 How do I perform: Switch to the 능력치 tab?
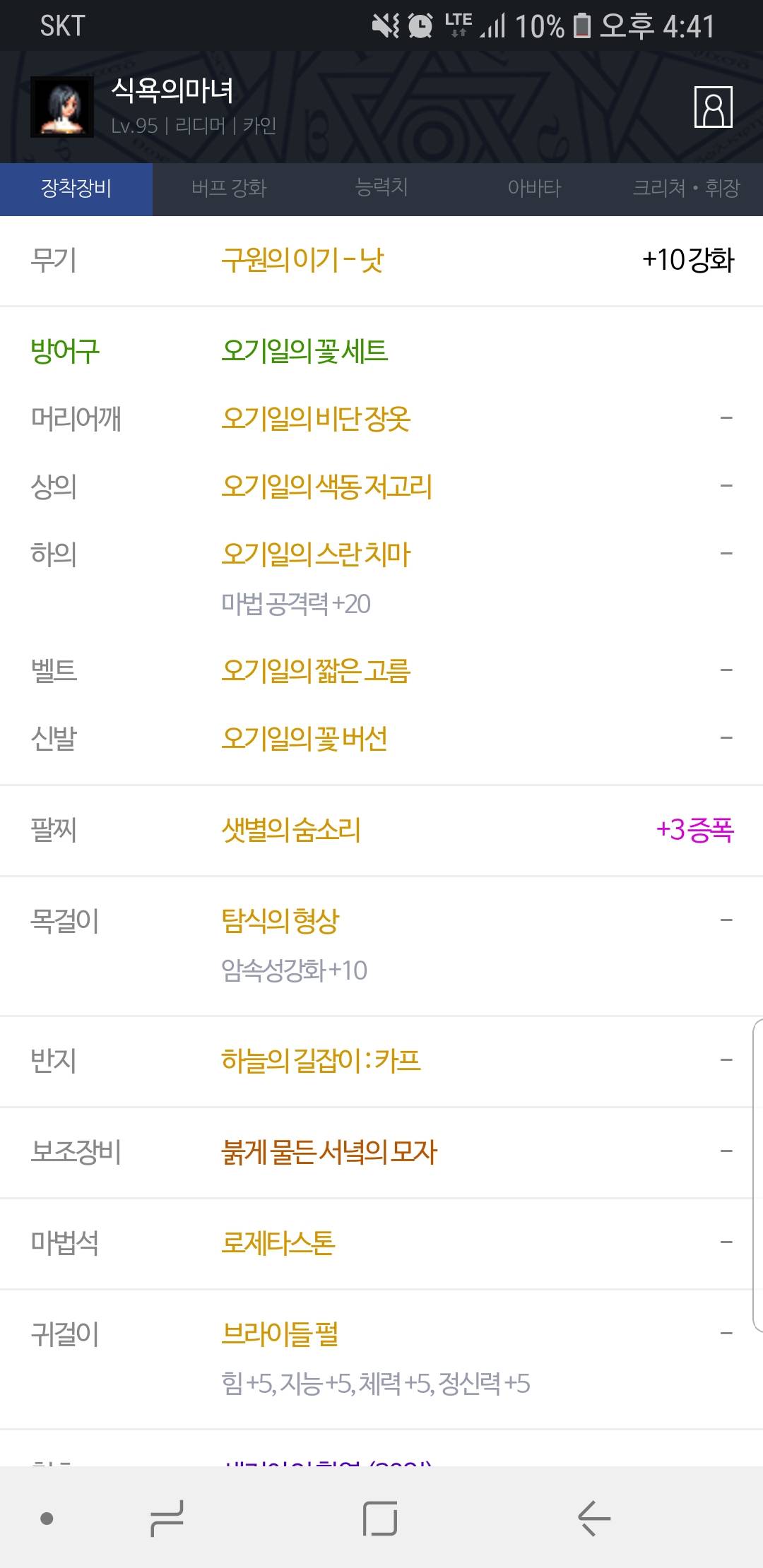pyautogui.click(x=381, y=189)
